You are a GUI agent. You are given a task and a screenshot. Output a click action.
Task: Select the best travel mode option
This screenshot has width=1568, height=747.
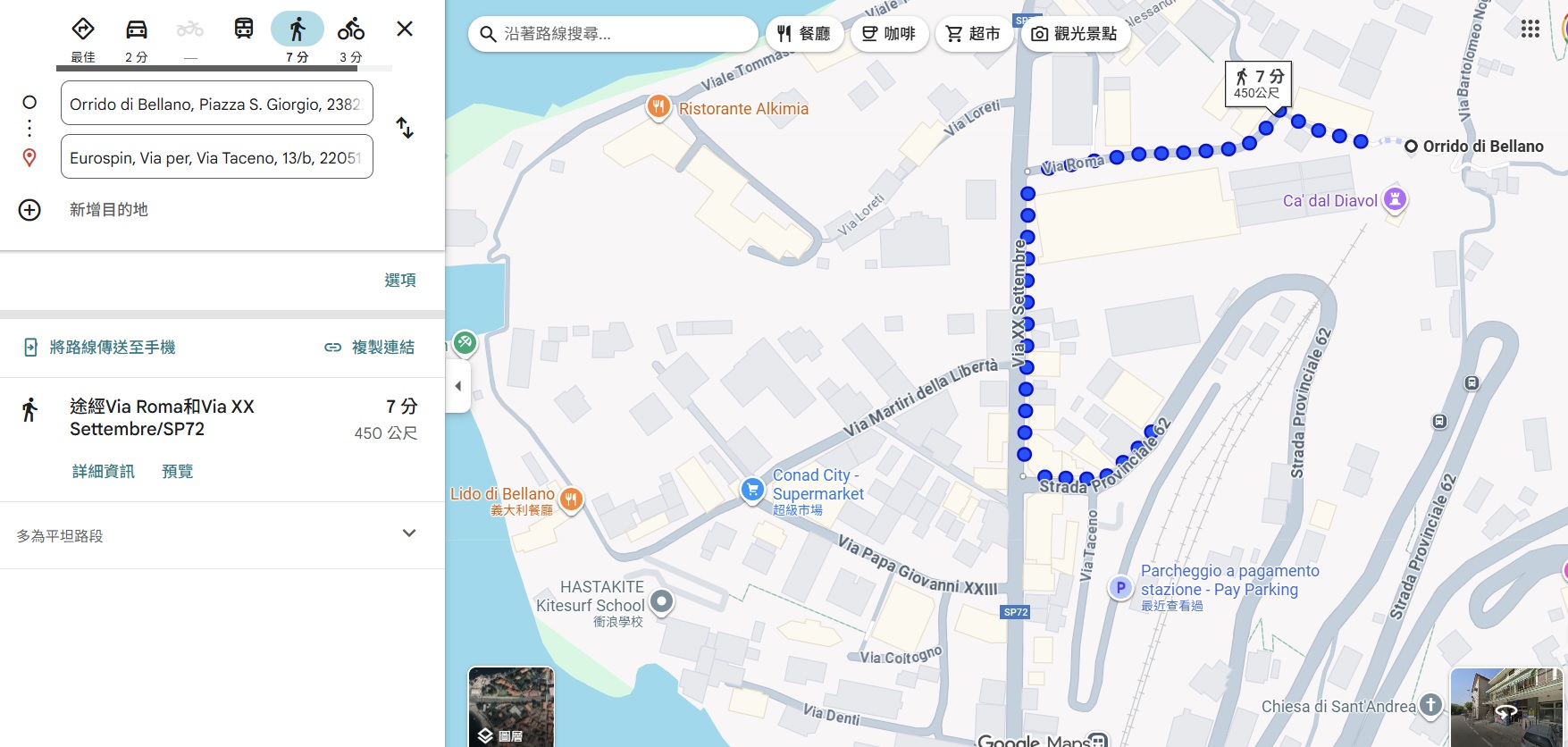83,30
